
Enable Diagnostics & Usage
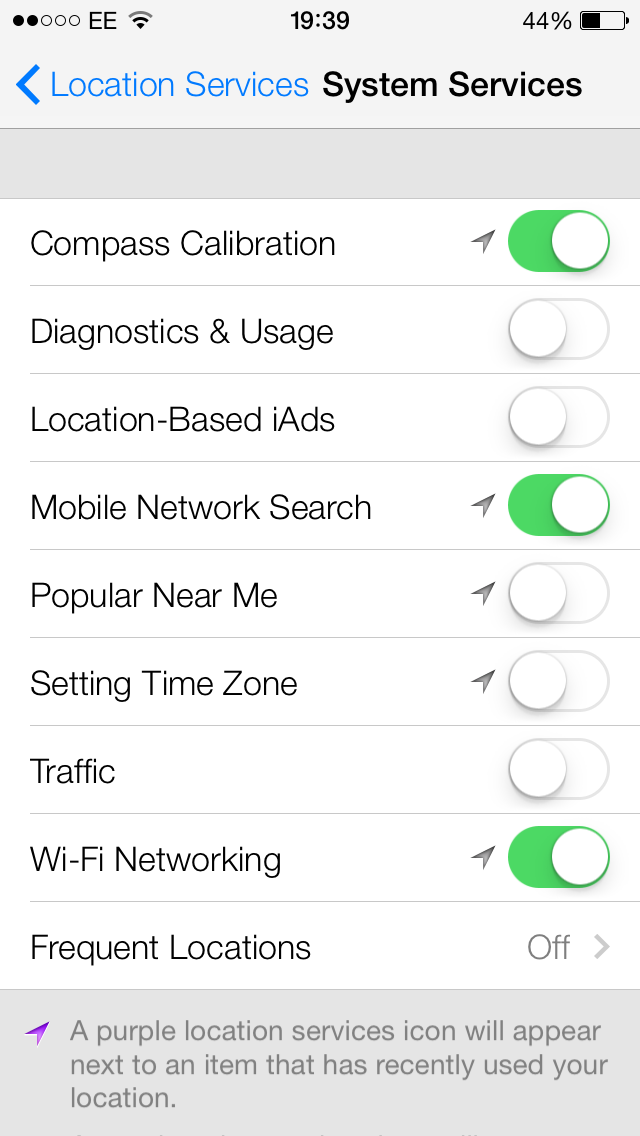tap(559, 330)
